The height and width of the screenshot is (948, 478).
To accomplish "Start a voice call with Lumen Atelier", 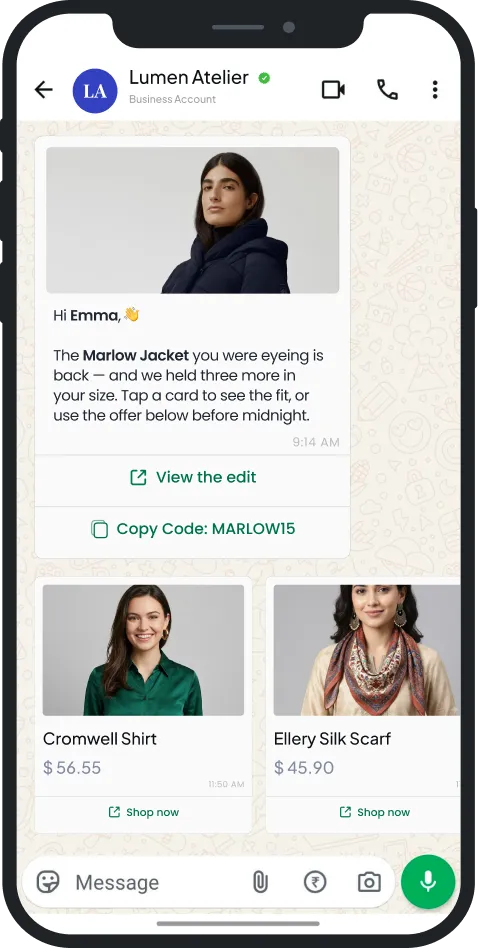I will click(x=387, y=90).
